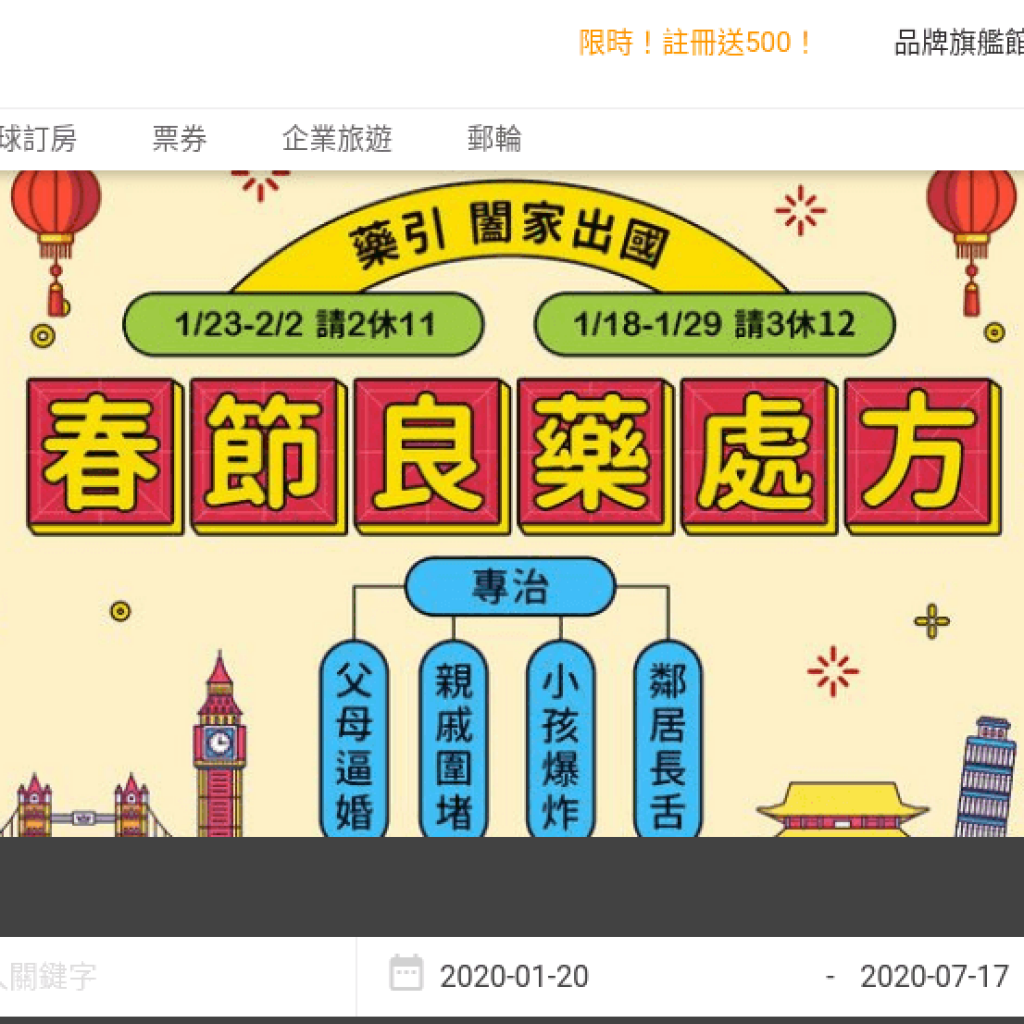Go to the 郵輪 tab

tap(494, 139)
